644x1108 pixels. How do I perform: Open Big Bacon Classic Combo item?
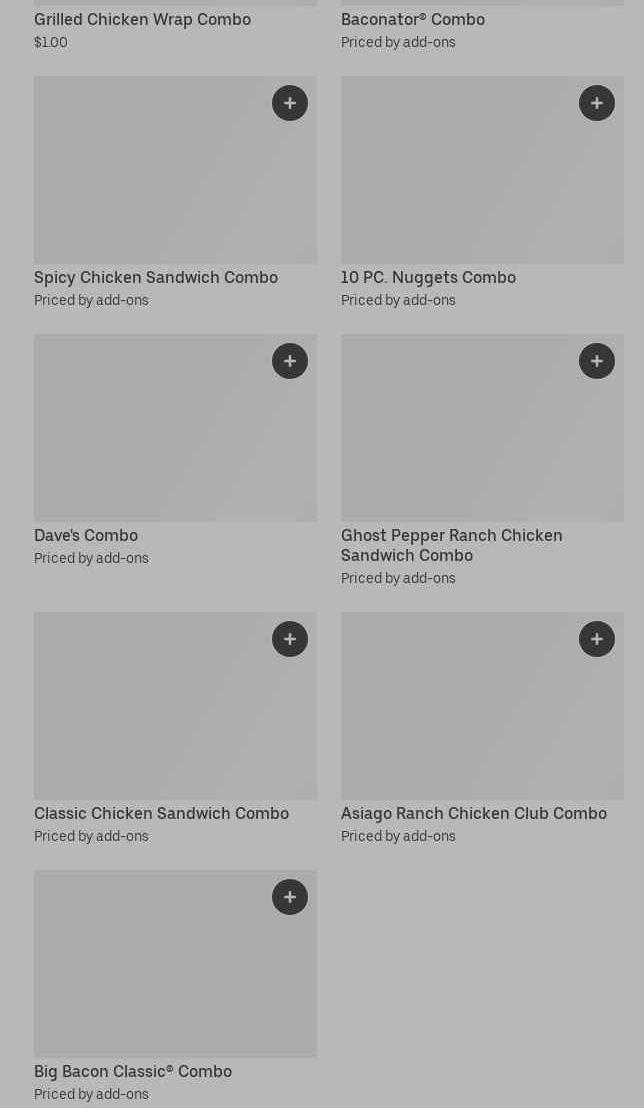(133, 1071)
